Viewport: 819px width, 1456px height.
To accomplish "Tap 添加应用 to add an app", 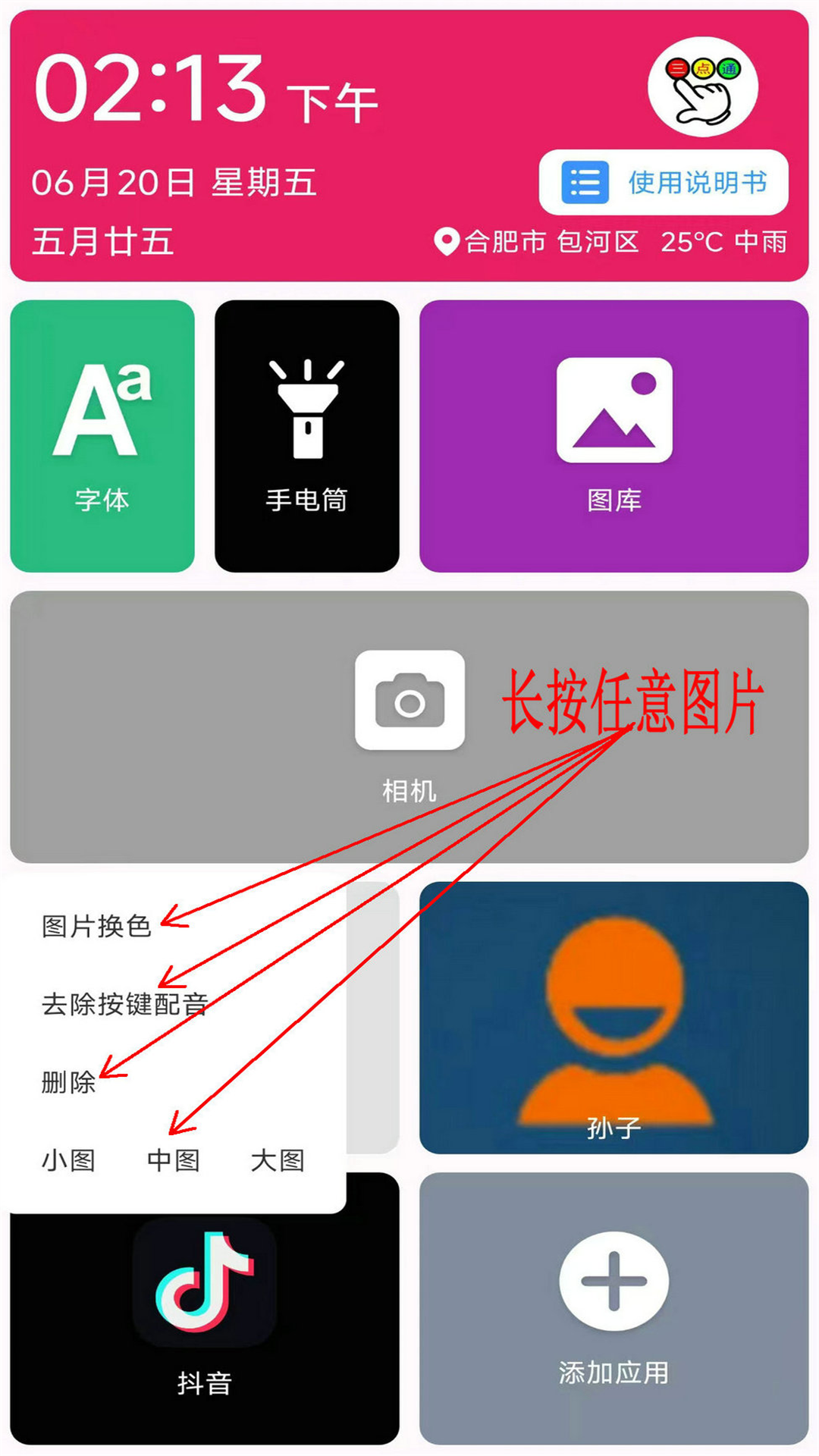I will 613,1308.
